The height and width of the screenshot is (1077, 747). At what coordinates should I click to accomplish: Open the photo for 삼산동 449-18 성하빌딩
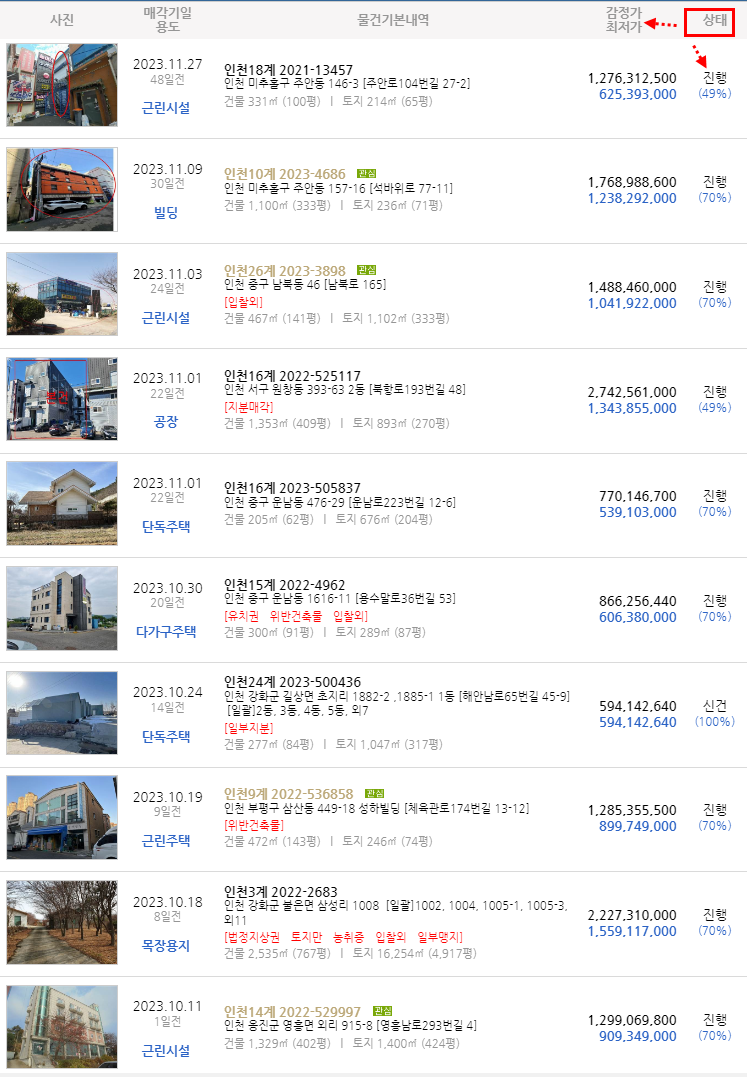pos(61,817)
